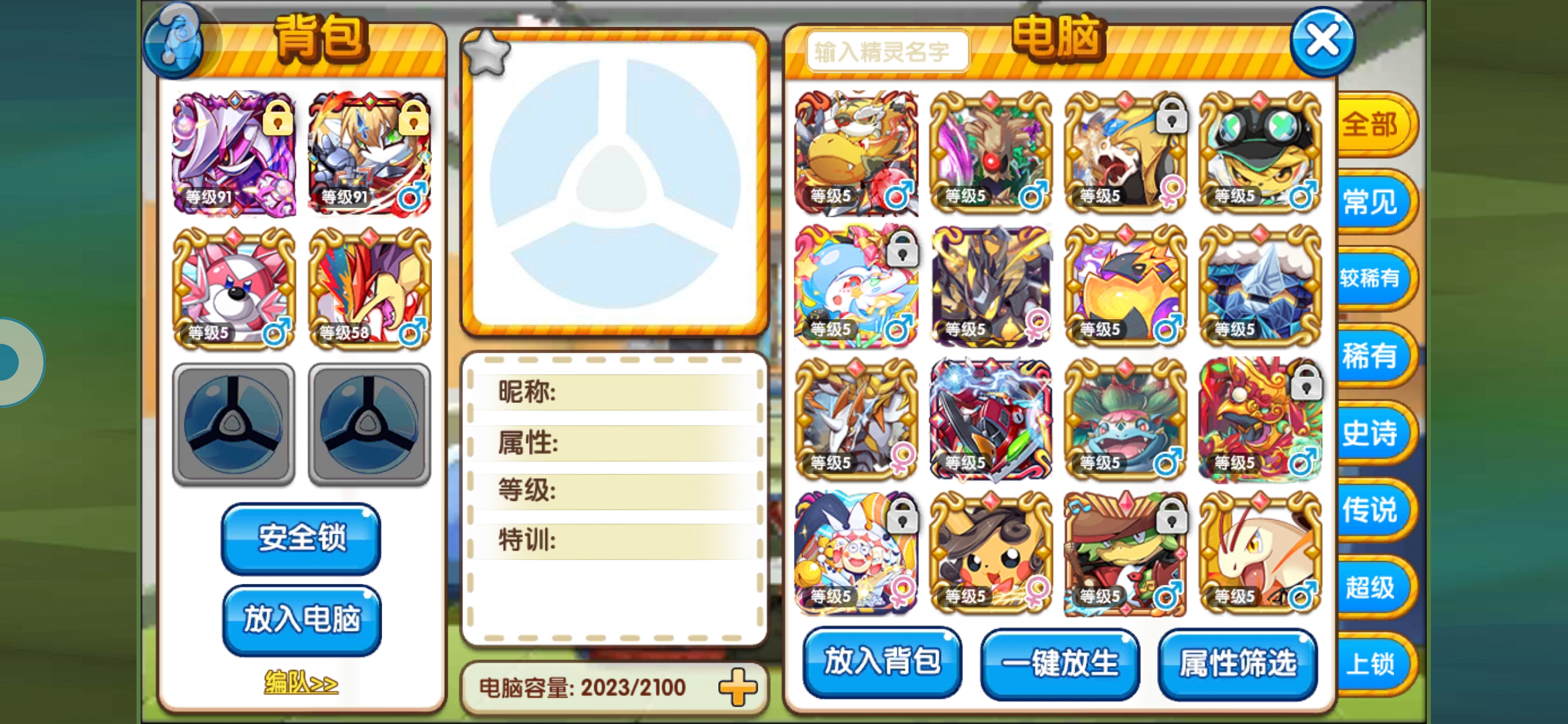Select the 史诗 rarity tab
This screenshot has height=724, width=1568.
tap(1370, 433)
